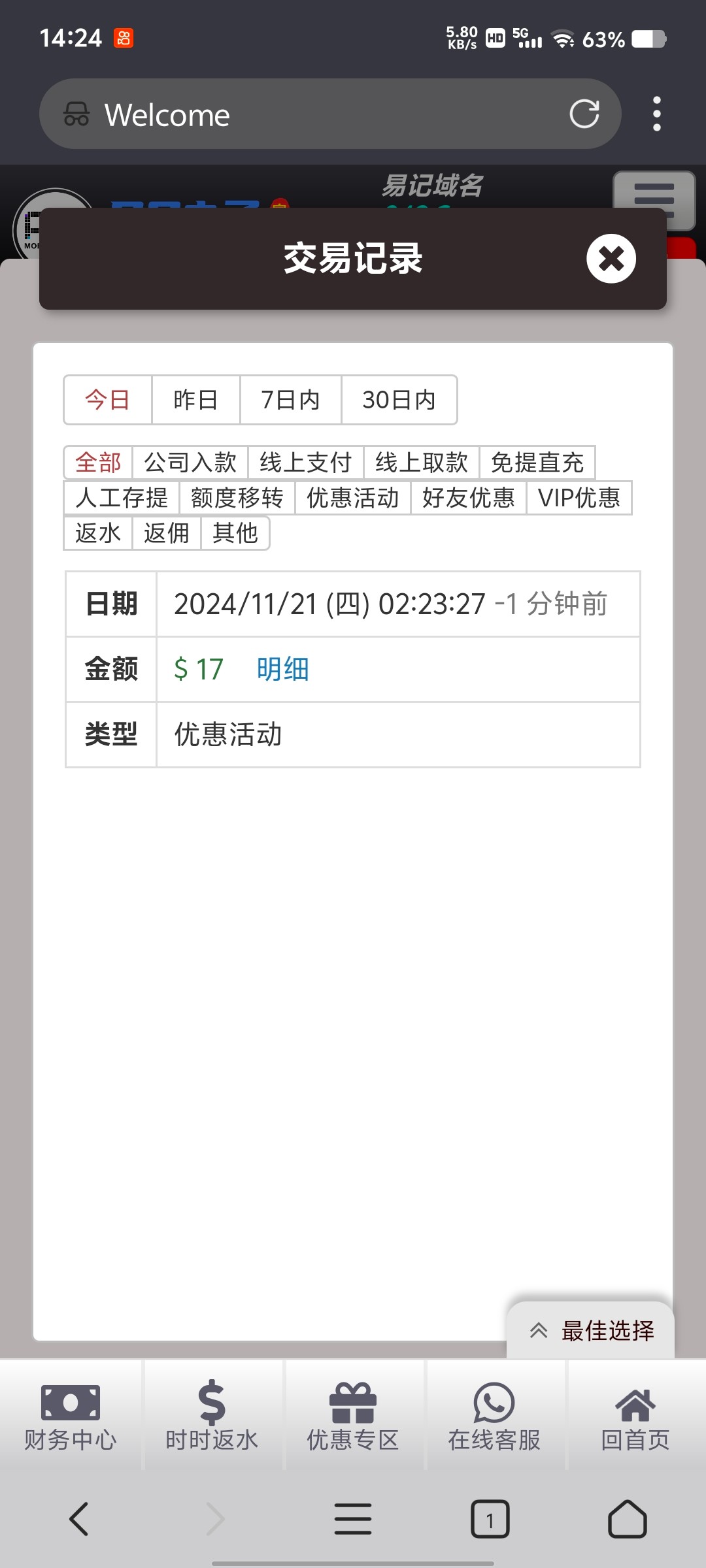
Task: Select the 7日内 date range
Action: point(290,400)
